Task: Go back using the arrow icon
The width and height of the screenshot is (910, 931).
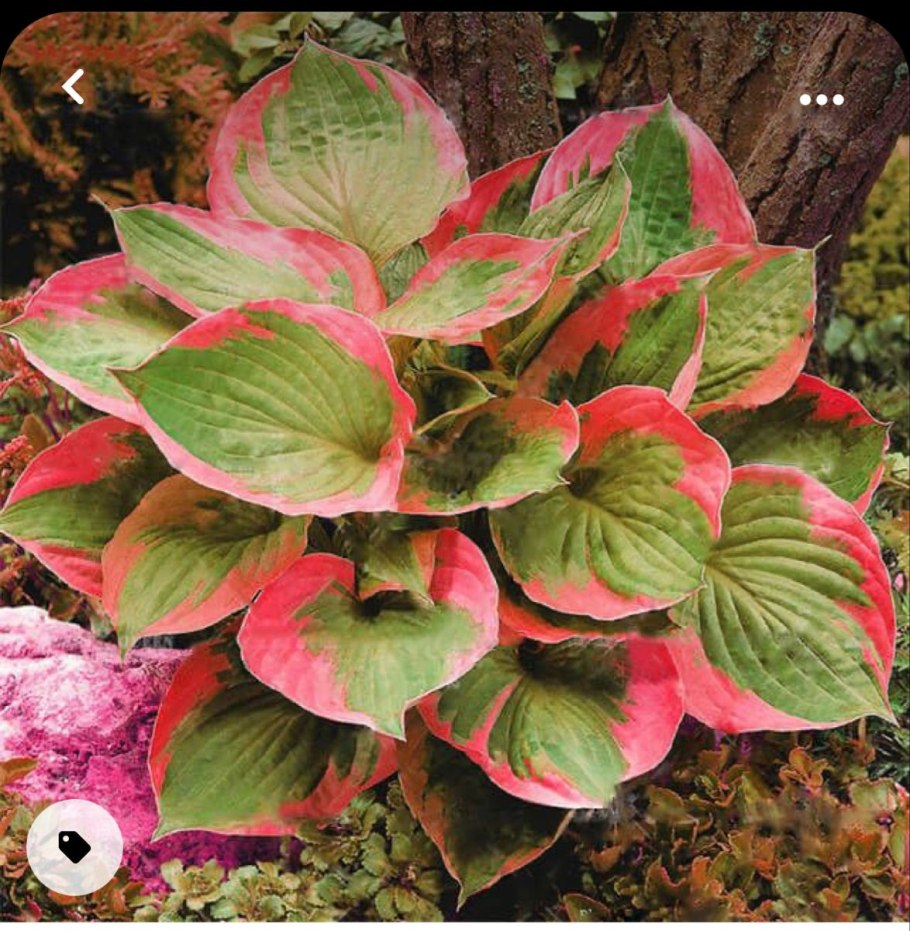Action: pyautogui.click(x=73, y=87)
